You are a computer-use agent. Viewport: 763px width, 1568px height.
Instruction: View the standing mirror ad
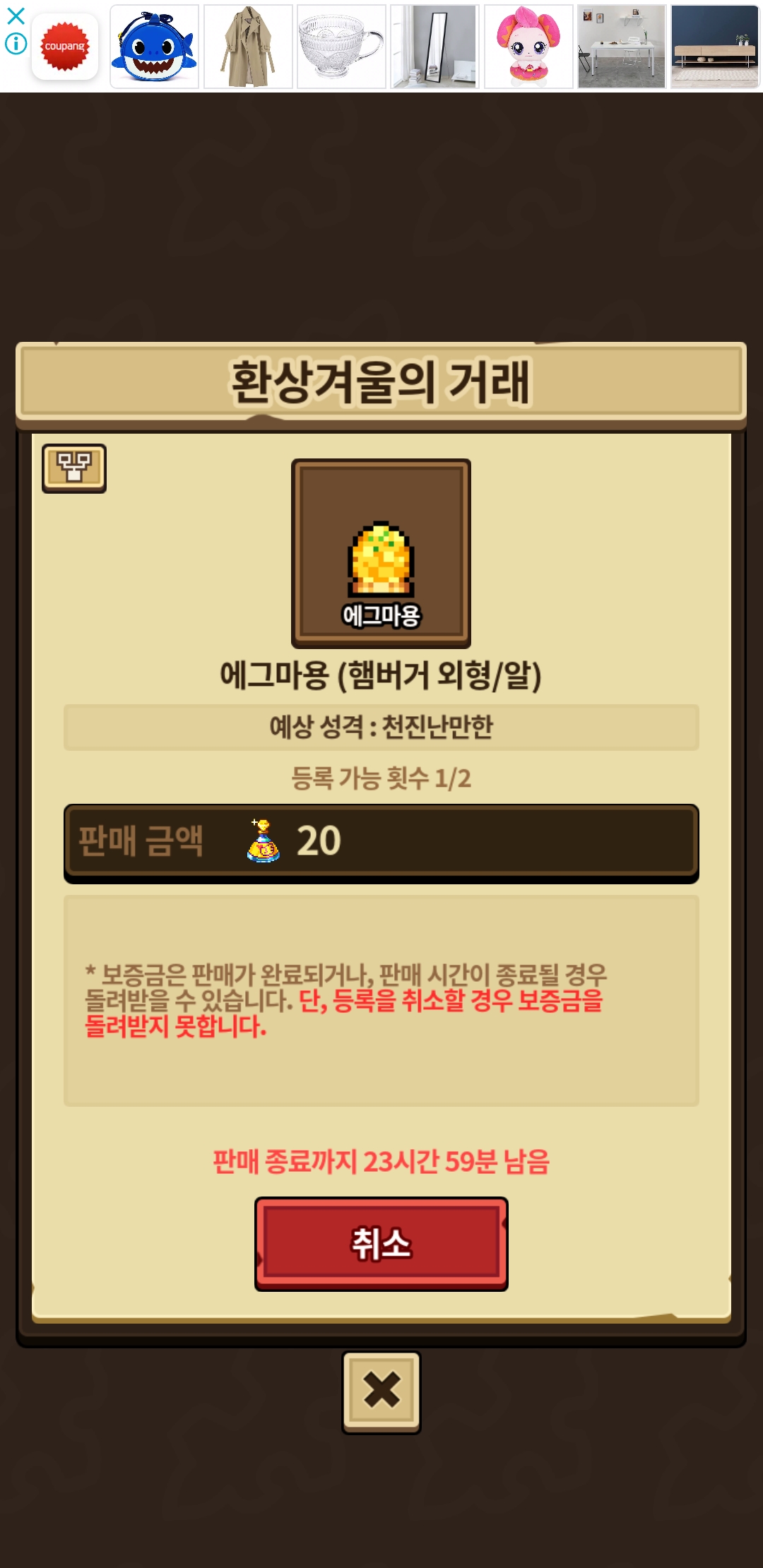coord(434,47)
